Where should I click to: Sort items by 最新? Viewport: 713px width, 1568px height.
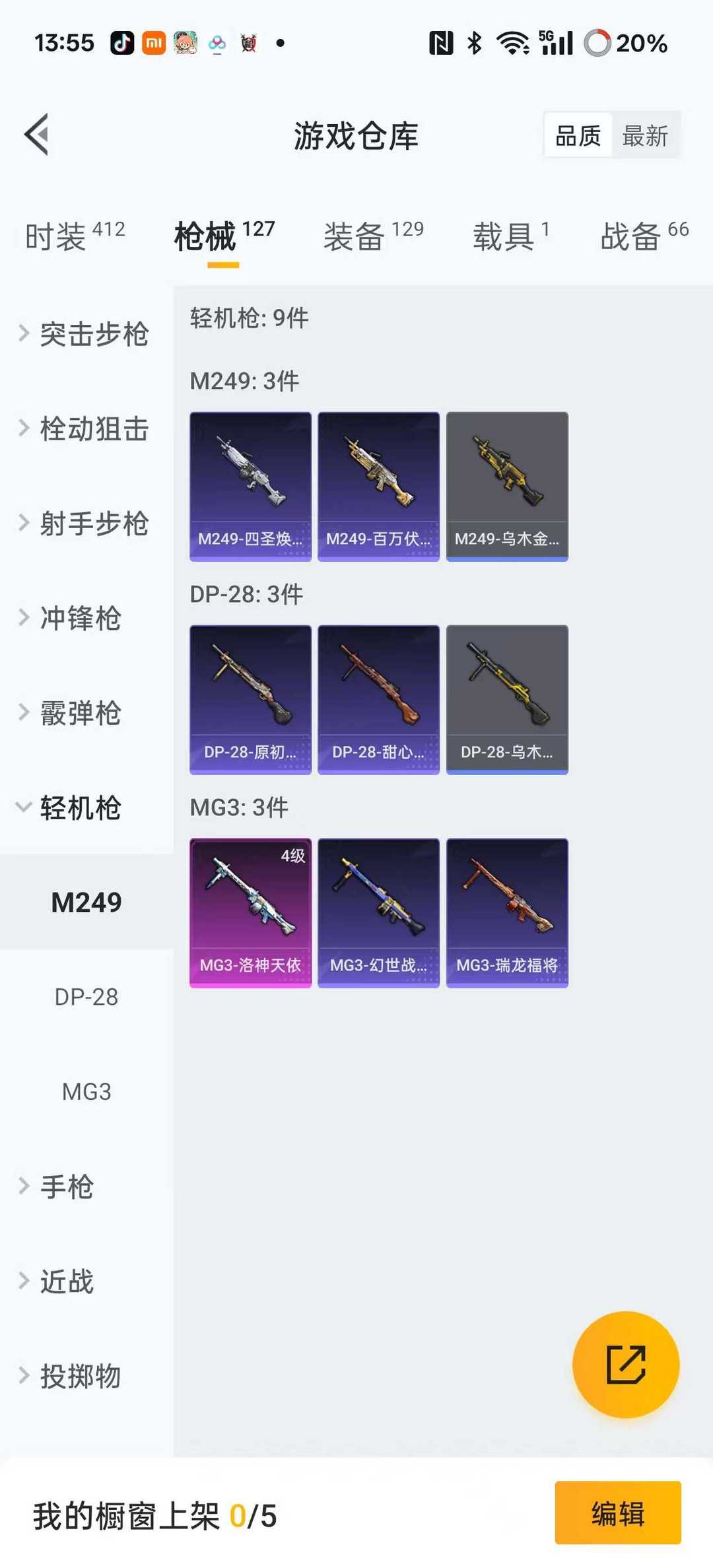tap(645, 136)
